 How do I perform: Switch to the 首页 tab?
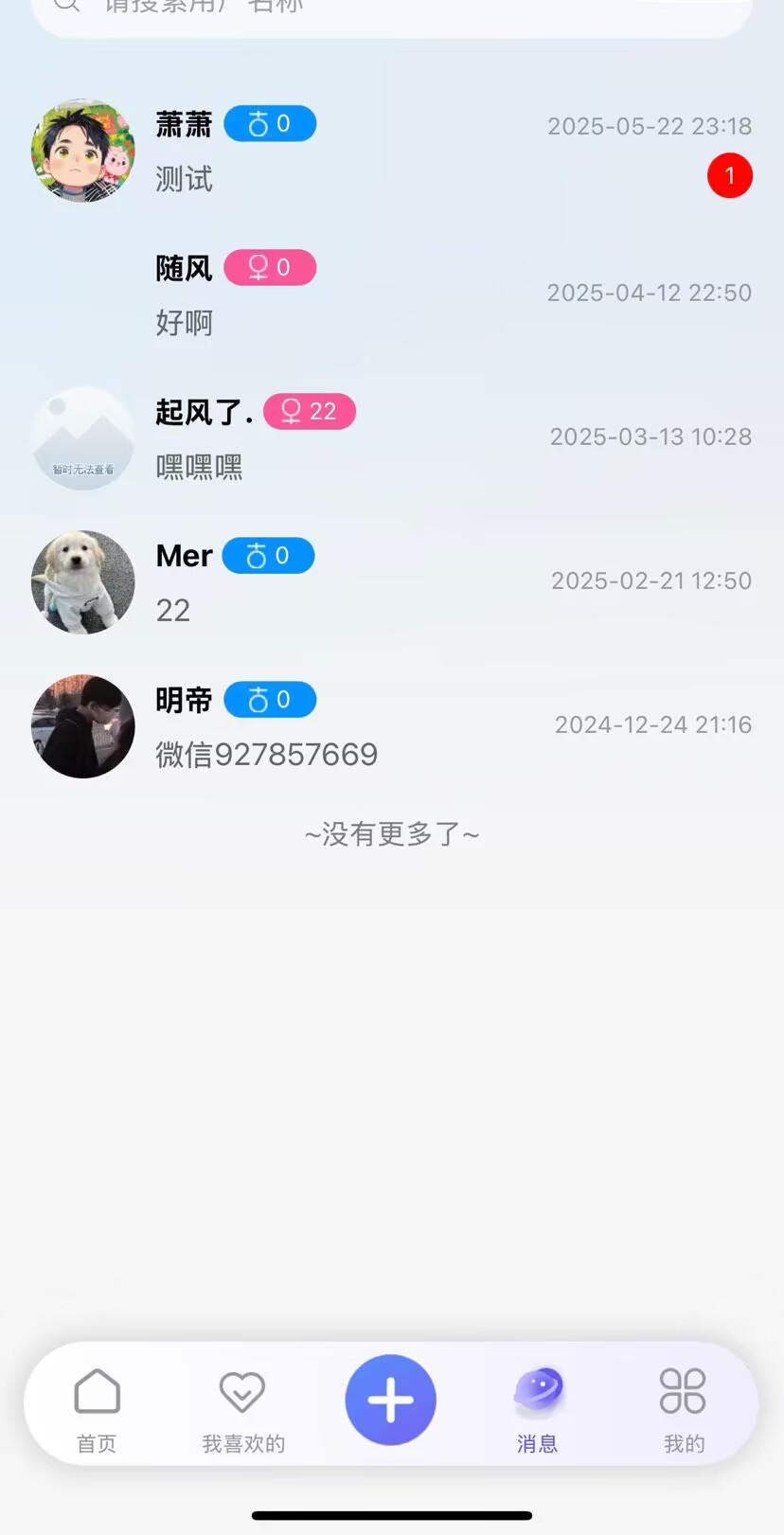(97, 1408)
